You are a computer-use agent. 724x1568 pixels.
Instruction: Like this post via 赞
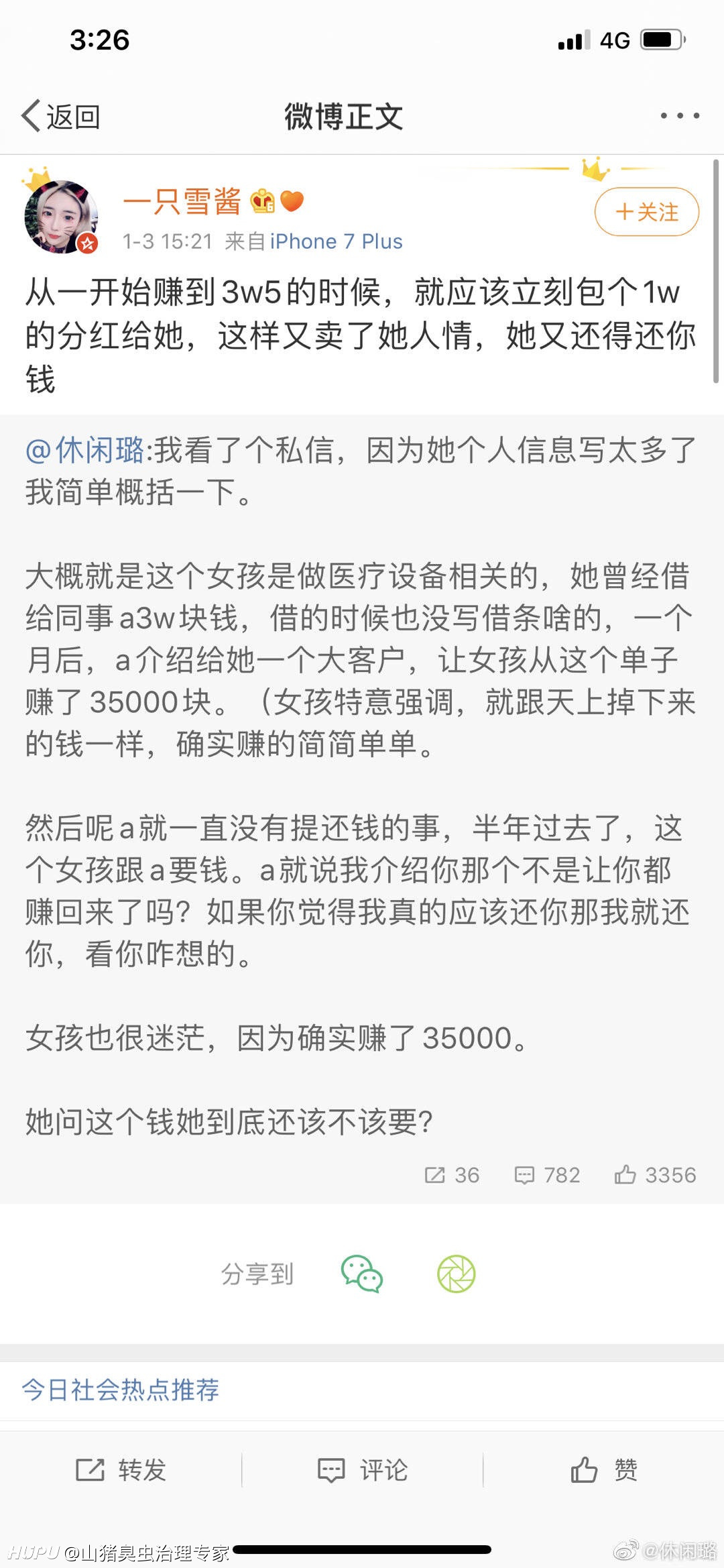click(603, 1470)
